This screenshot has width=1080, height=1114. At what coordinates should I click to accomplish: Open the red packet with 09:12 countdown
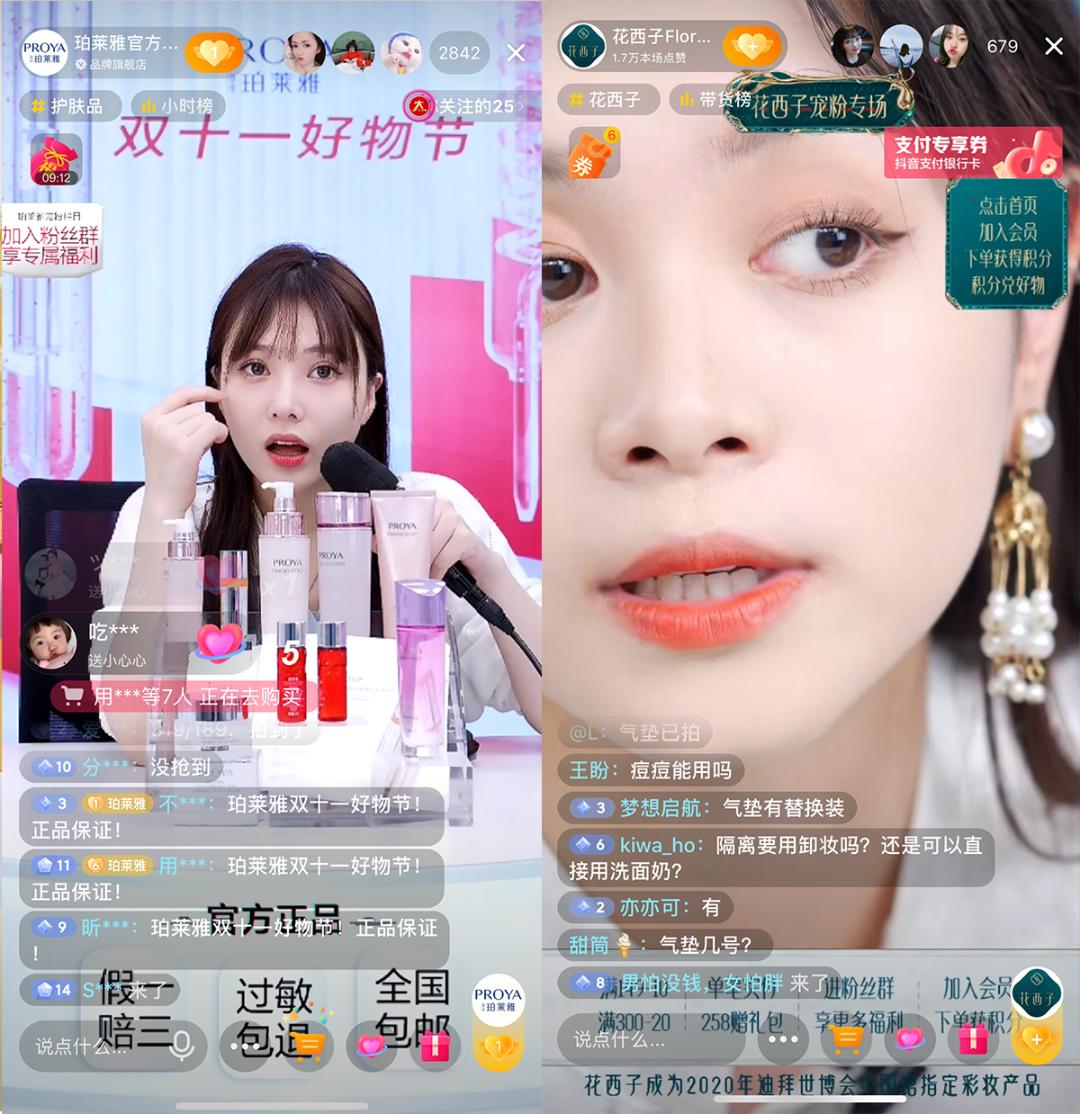[56, 159]
